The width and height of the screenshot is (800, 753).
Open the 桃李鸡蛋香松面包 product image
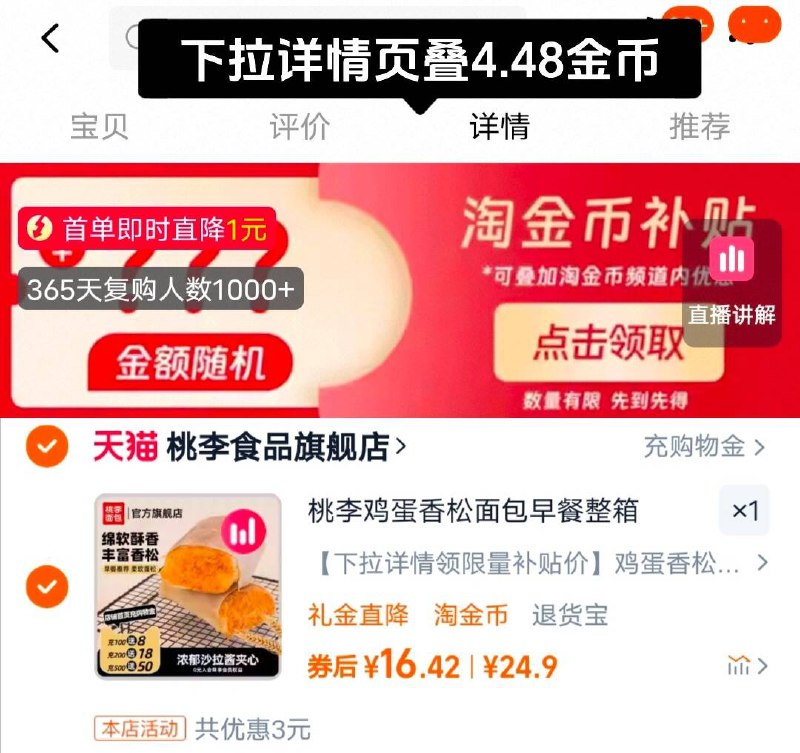coord(188,586)
